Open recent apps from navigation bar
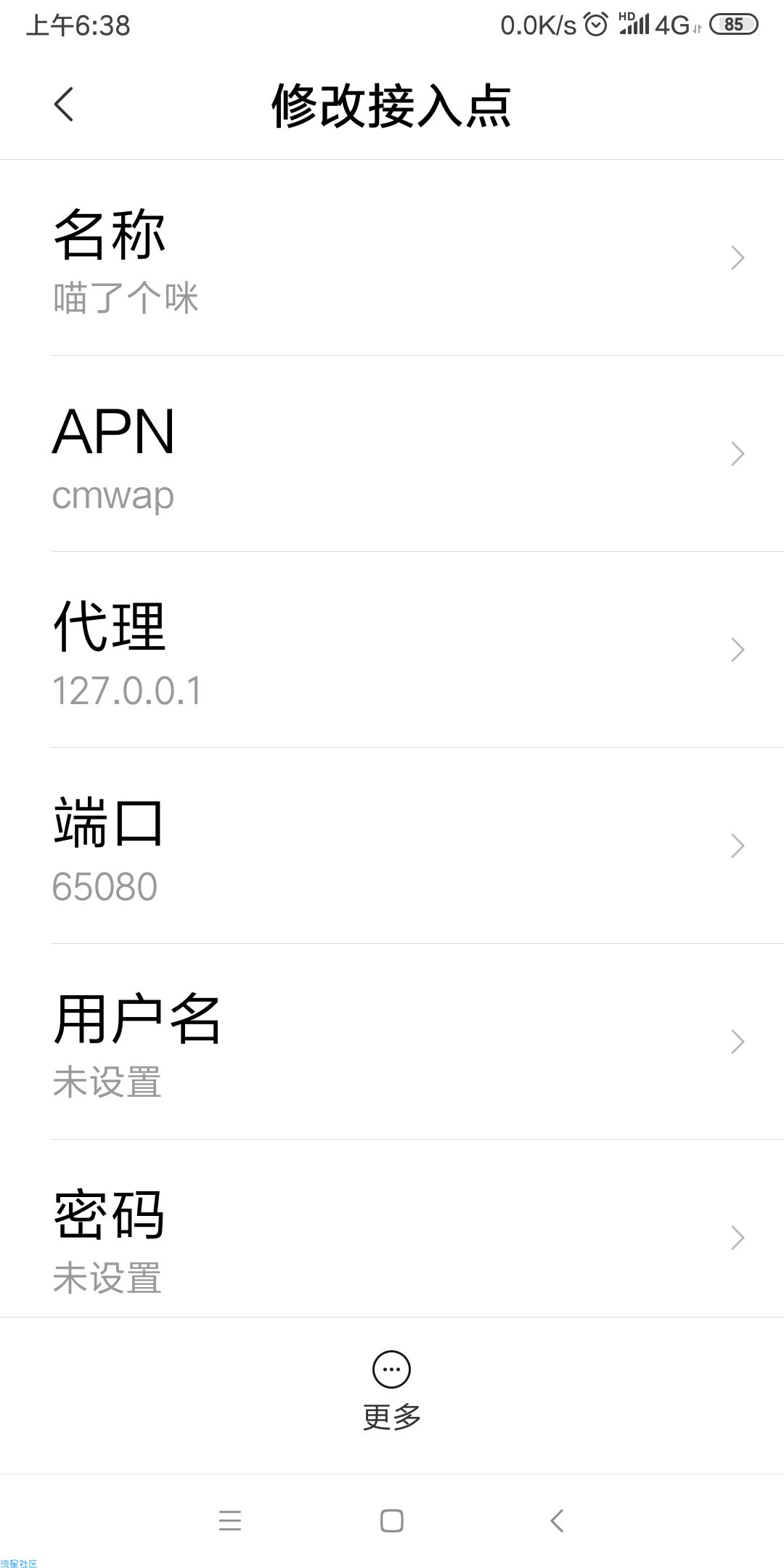784x1568 pixels. pyautogui.click(x=230, y=1520)
